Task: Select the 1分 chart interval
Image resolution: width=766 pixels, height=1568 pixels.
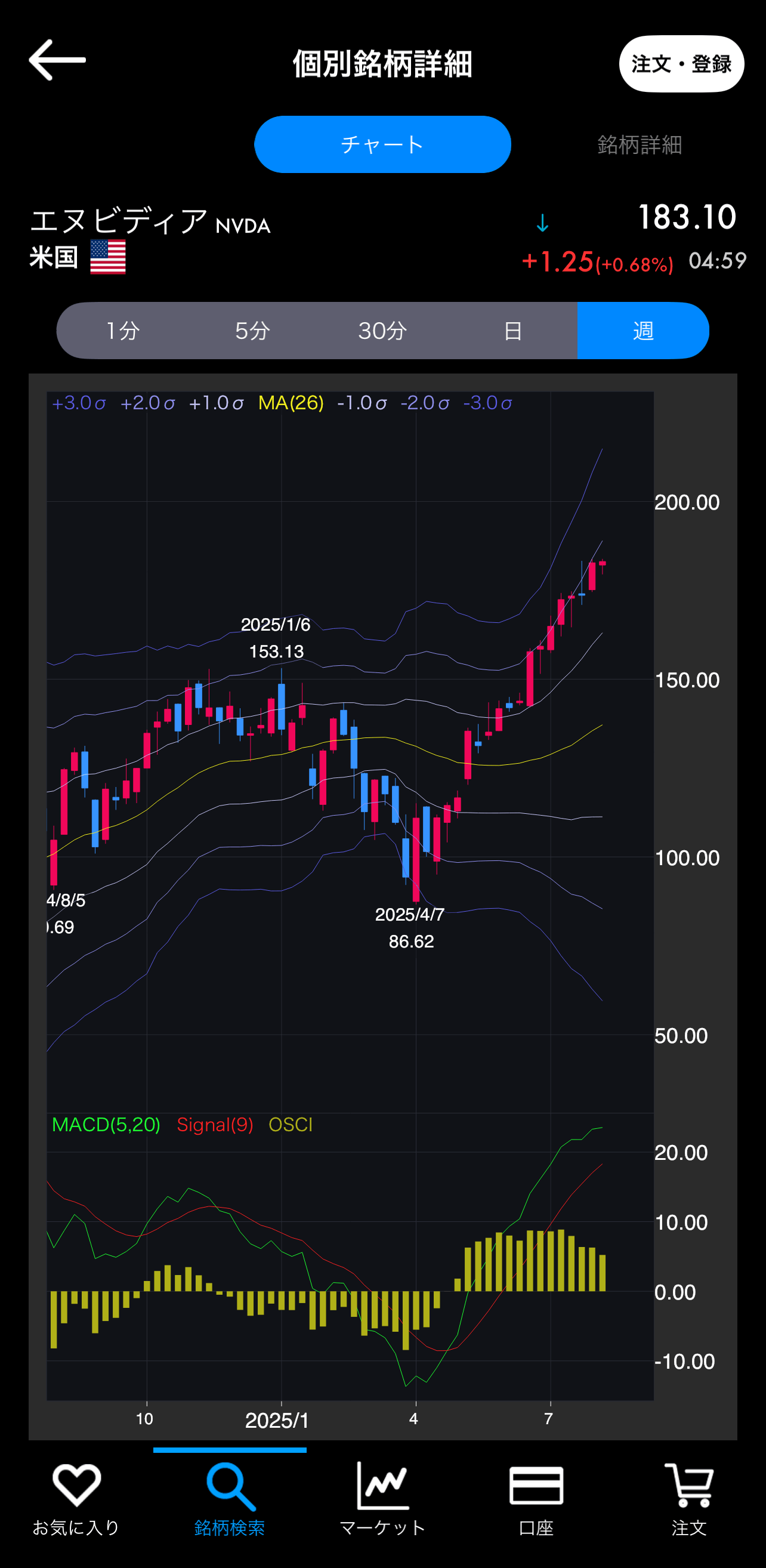Action: (x=123, y=331)
